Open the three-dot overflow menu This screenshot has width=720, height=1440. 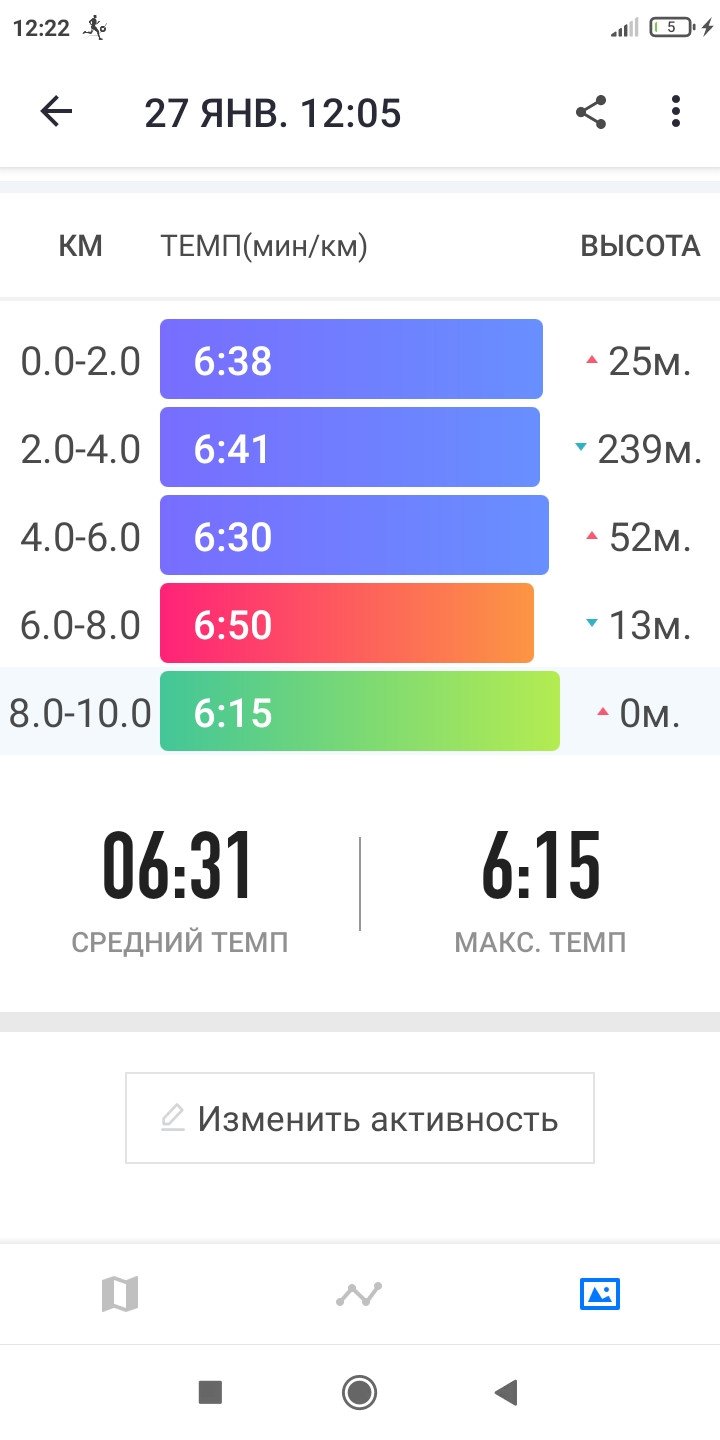pos(676,112)
